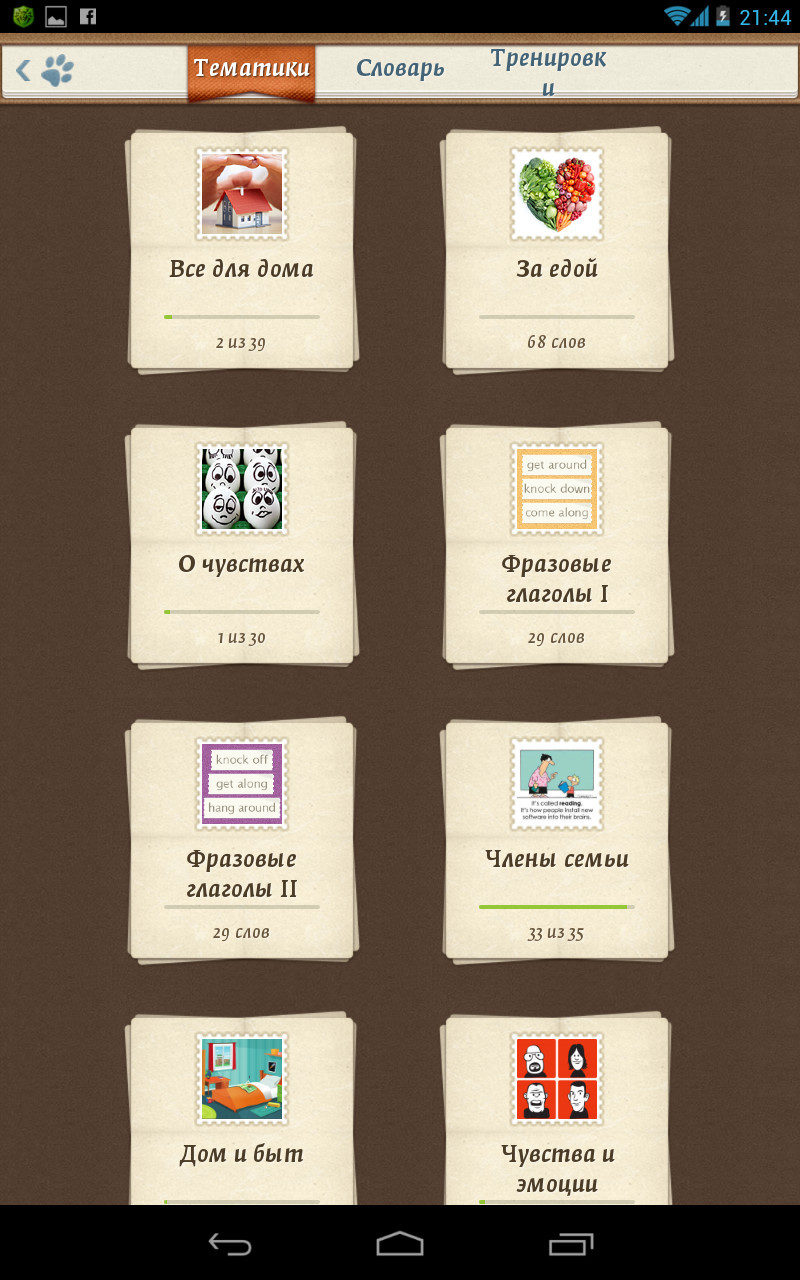The width and height of the screenshot is (800, 1280).
Task: Select the Тематики tab
Action: tap(251, 69)
